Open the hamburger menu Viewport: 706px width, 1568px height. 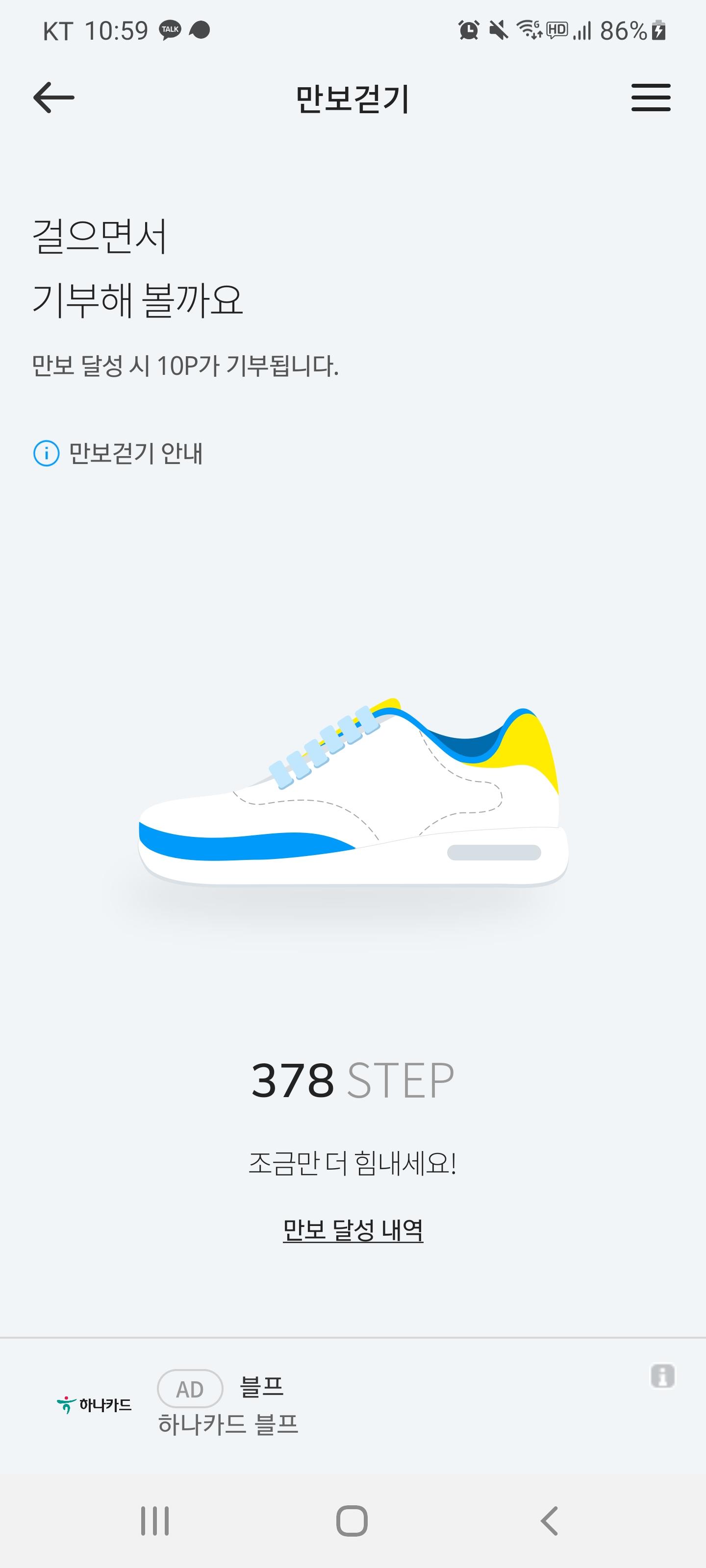coord(651,98)
